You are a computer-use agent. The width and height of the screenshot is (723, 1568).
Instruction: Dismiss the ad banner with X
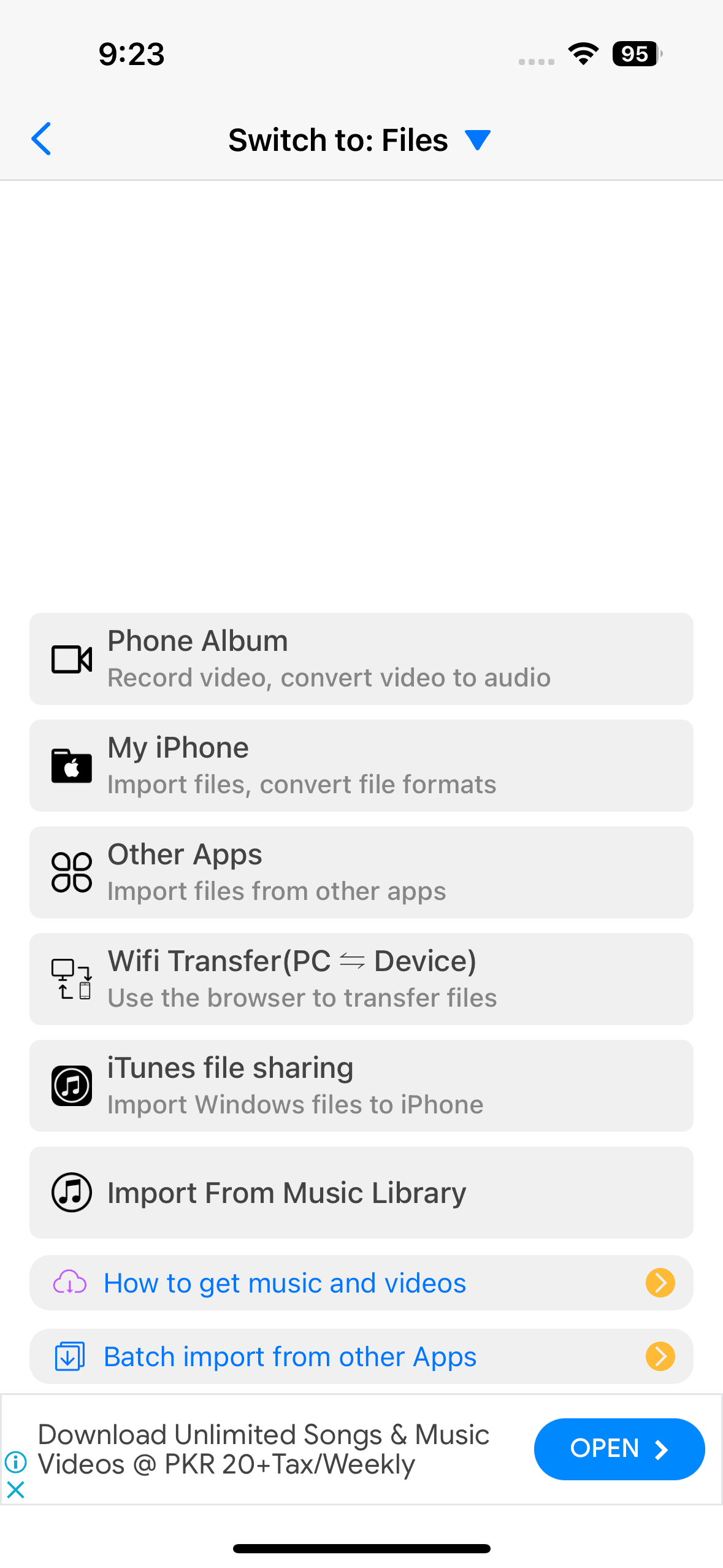click(x=15, y=1489)
